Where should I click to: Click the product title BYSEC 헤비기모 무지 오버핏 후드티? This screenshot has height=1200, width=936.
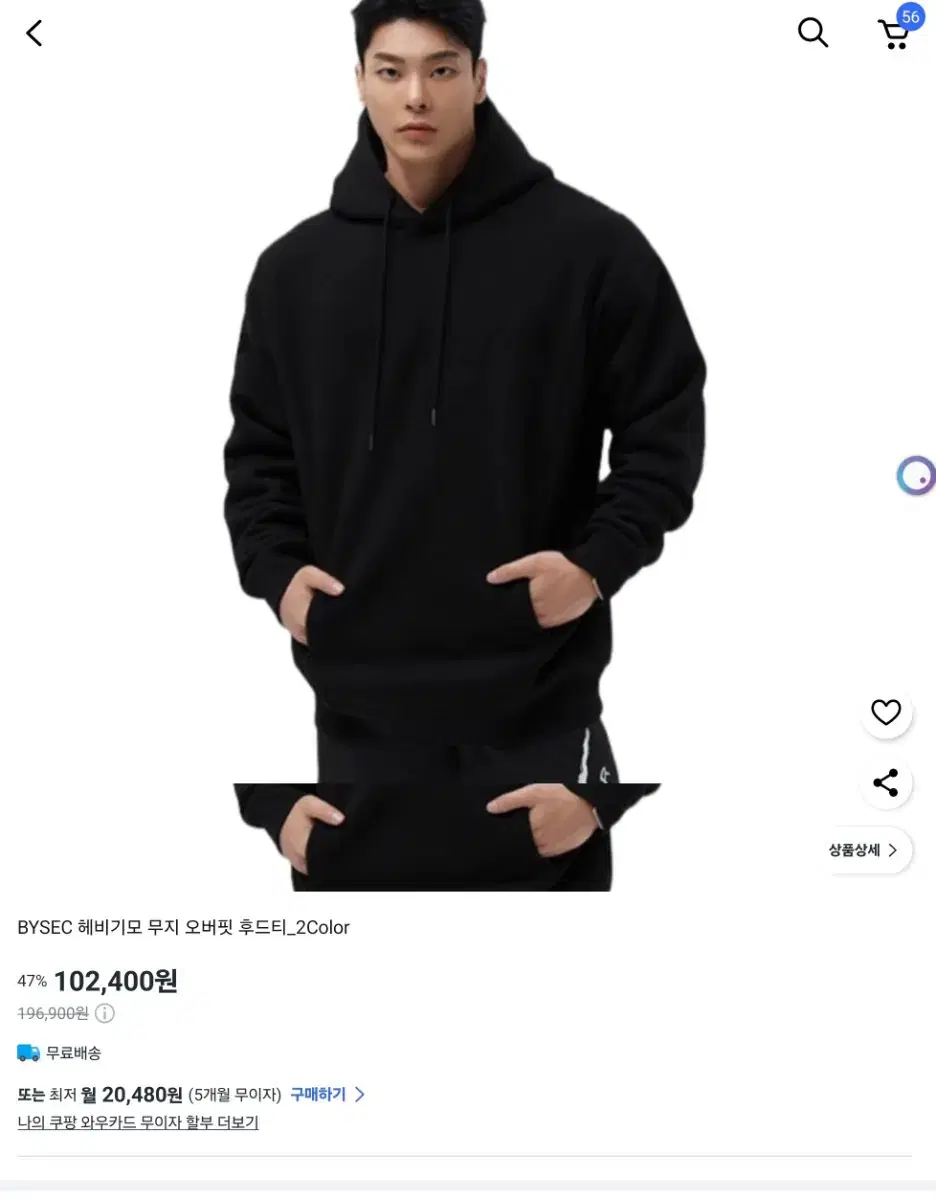click(x=184, y=927)
